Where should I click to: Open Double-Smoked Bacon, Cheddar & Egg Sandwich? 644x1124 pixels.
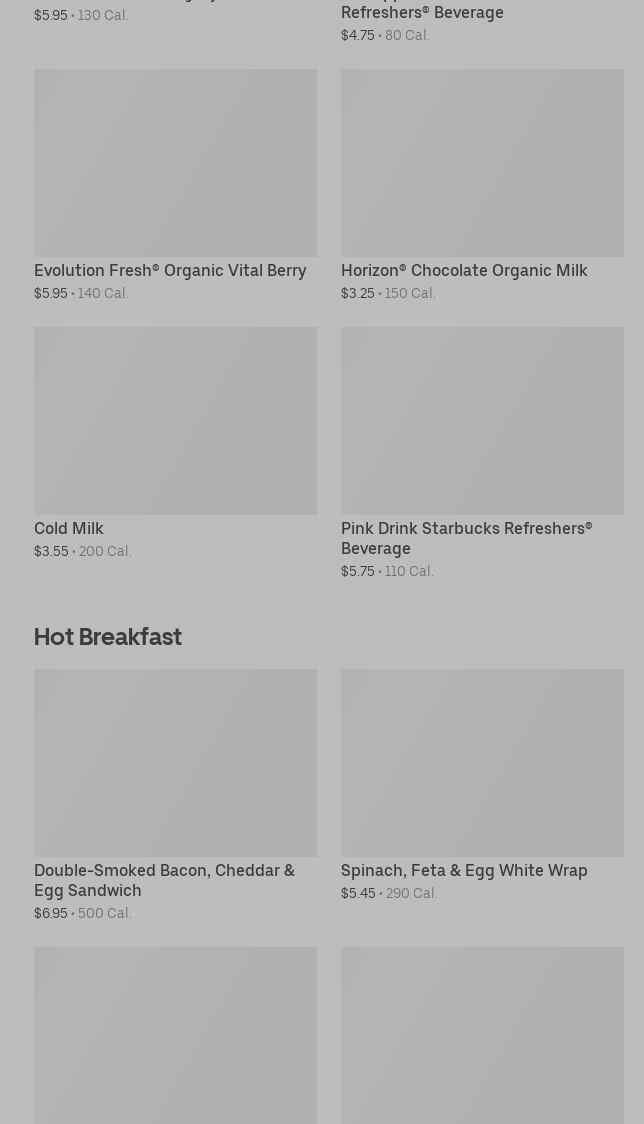point(175,795)
